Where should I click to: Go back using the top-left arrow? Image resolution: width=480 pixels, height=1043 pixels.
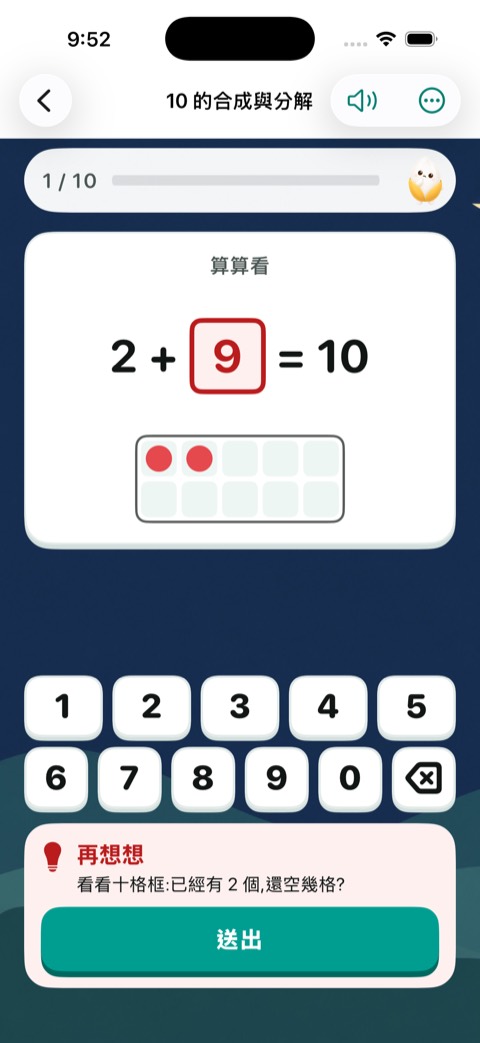(45, 100)
